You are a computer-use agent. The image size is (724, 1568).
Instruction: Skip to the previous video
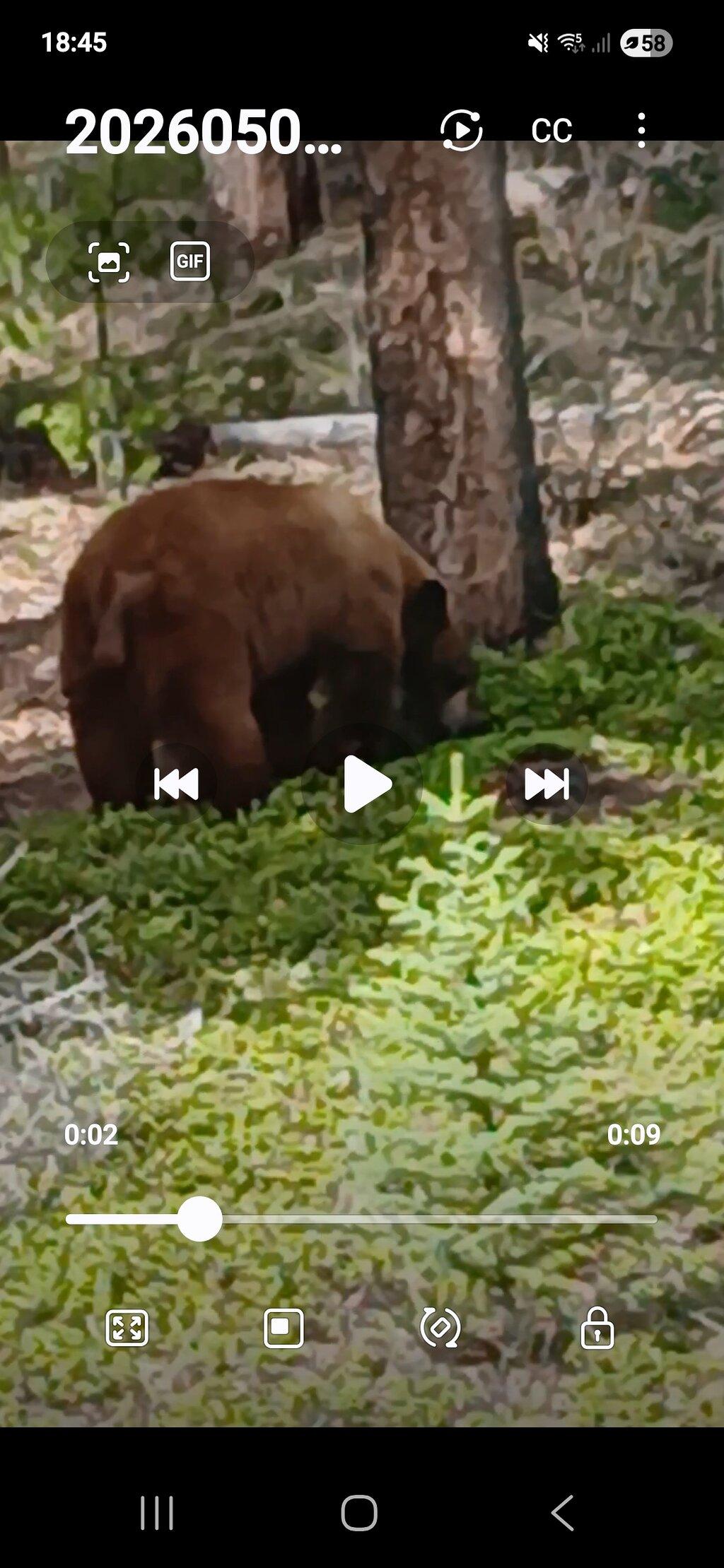point(176,784)
